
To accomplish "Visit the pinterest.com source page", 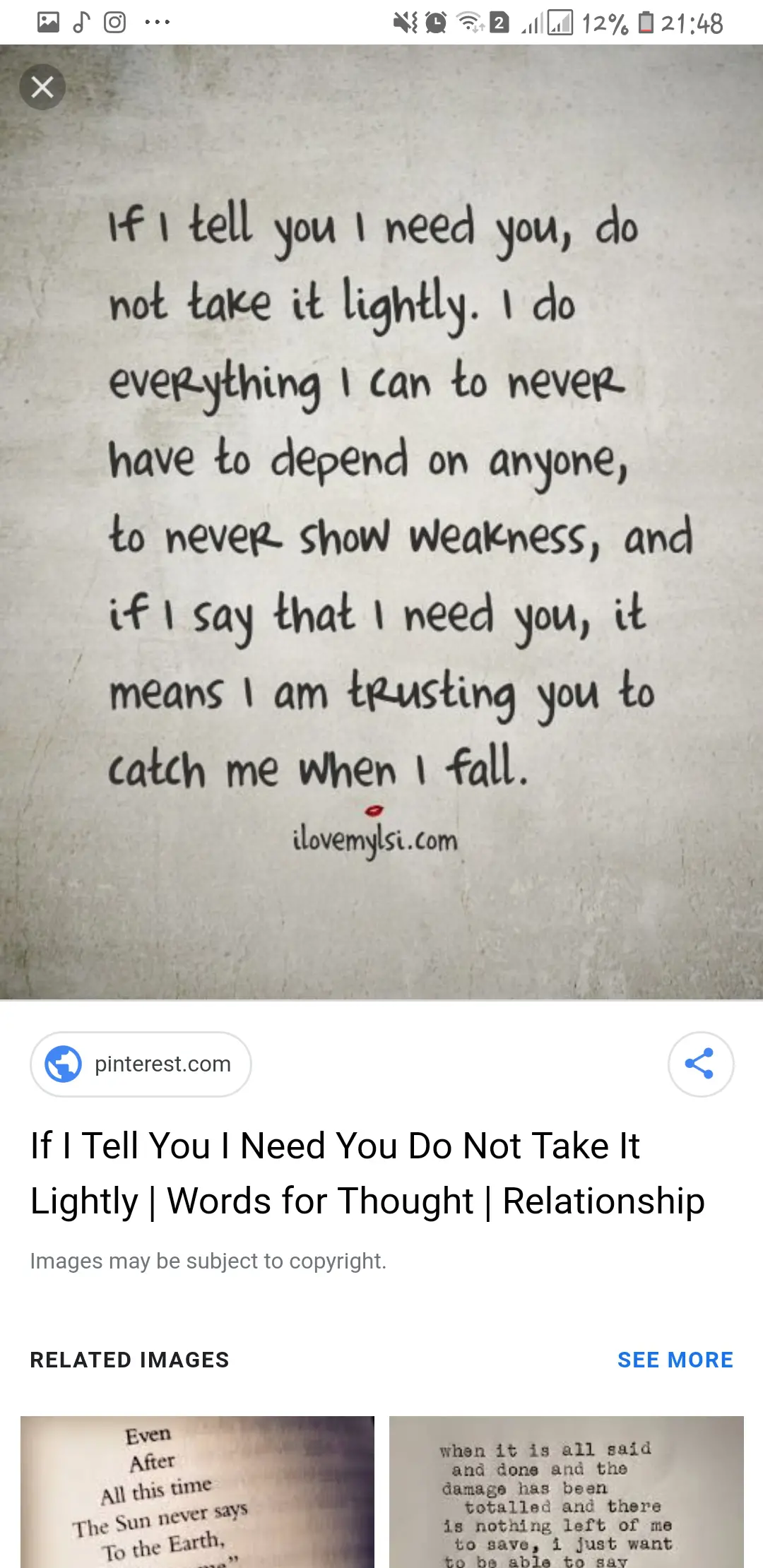I will coord(141,1064).
